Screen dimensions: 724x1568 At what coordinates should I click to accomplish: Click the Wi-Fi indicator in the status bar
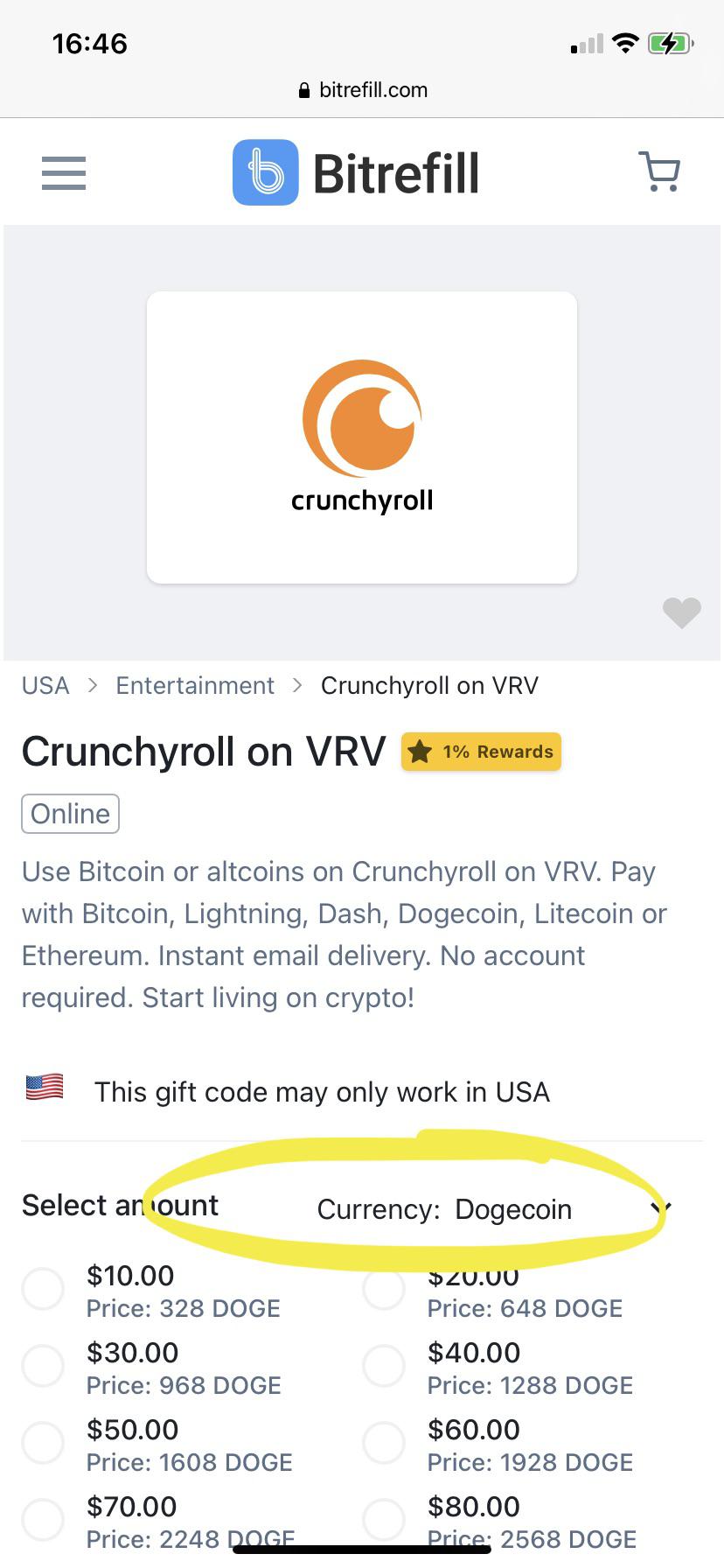(x=625, y=43)
